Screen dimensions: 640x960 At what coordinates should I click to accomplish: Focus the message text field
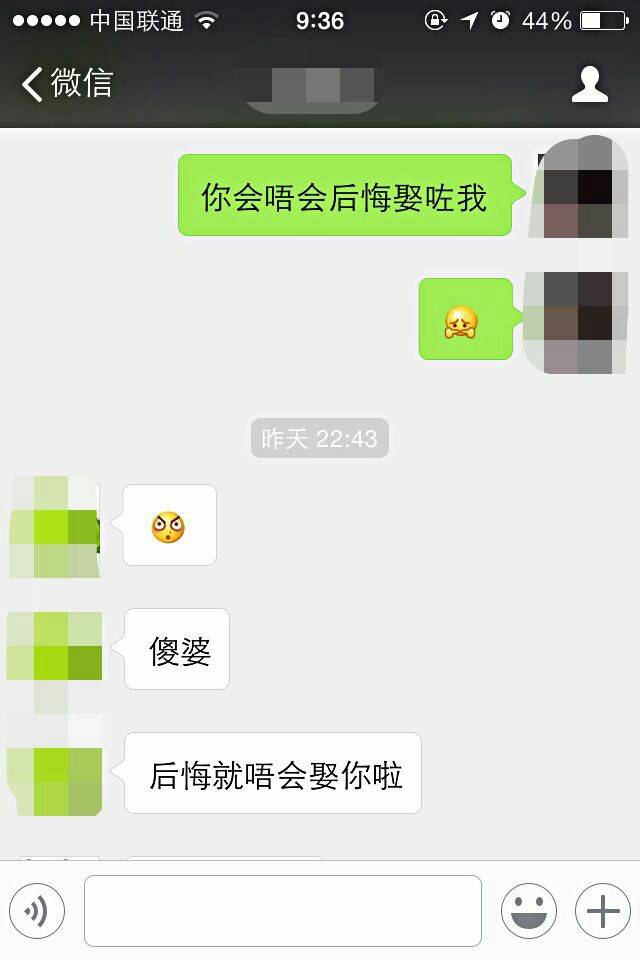283,911
